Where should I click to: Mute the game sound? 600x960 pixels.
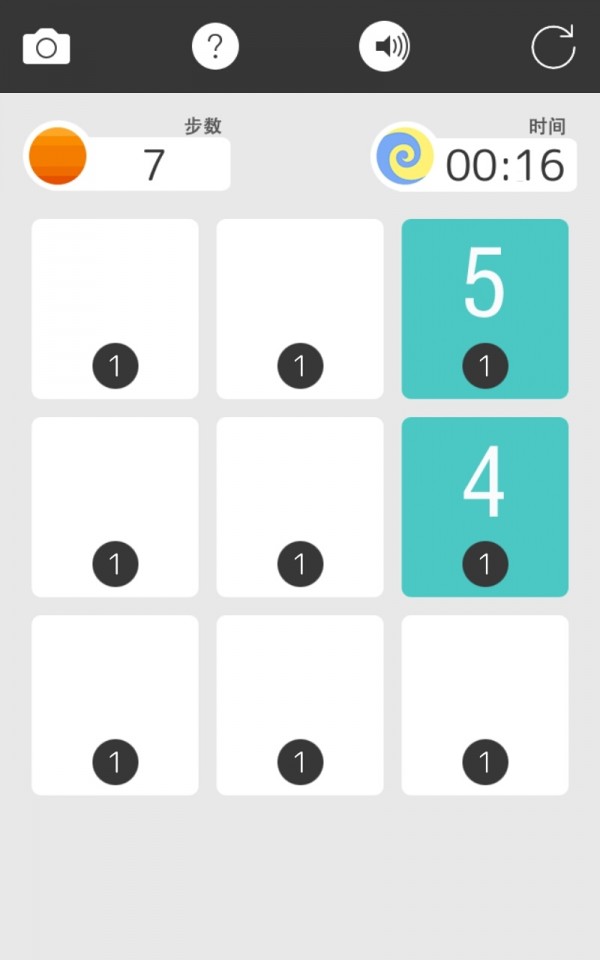385,47
